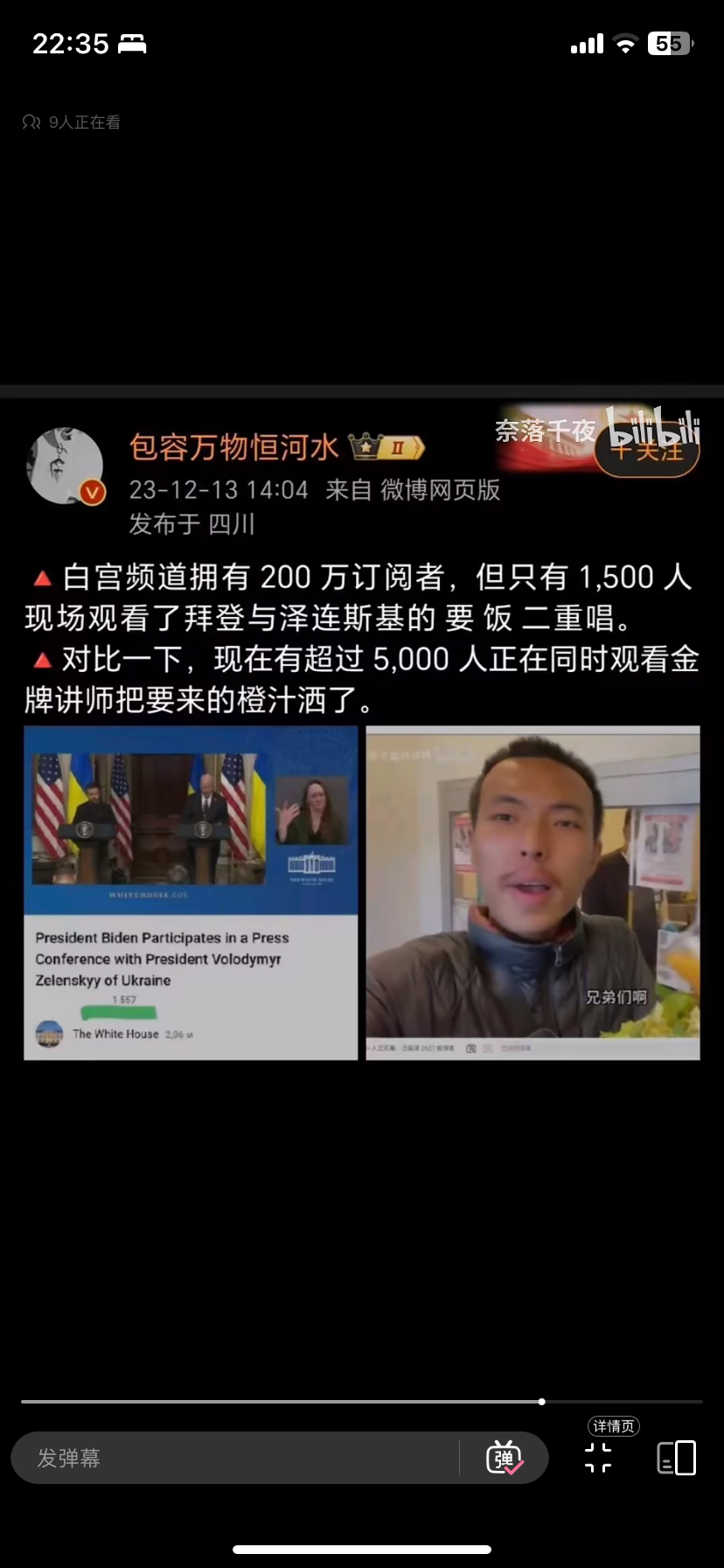This screenshot has width=724, height=1568.
Task: Tap the video progress bar
Action: pyautogui.click(x=362, y=1402)
